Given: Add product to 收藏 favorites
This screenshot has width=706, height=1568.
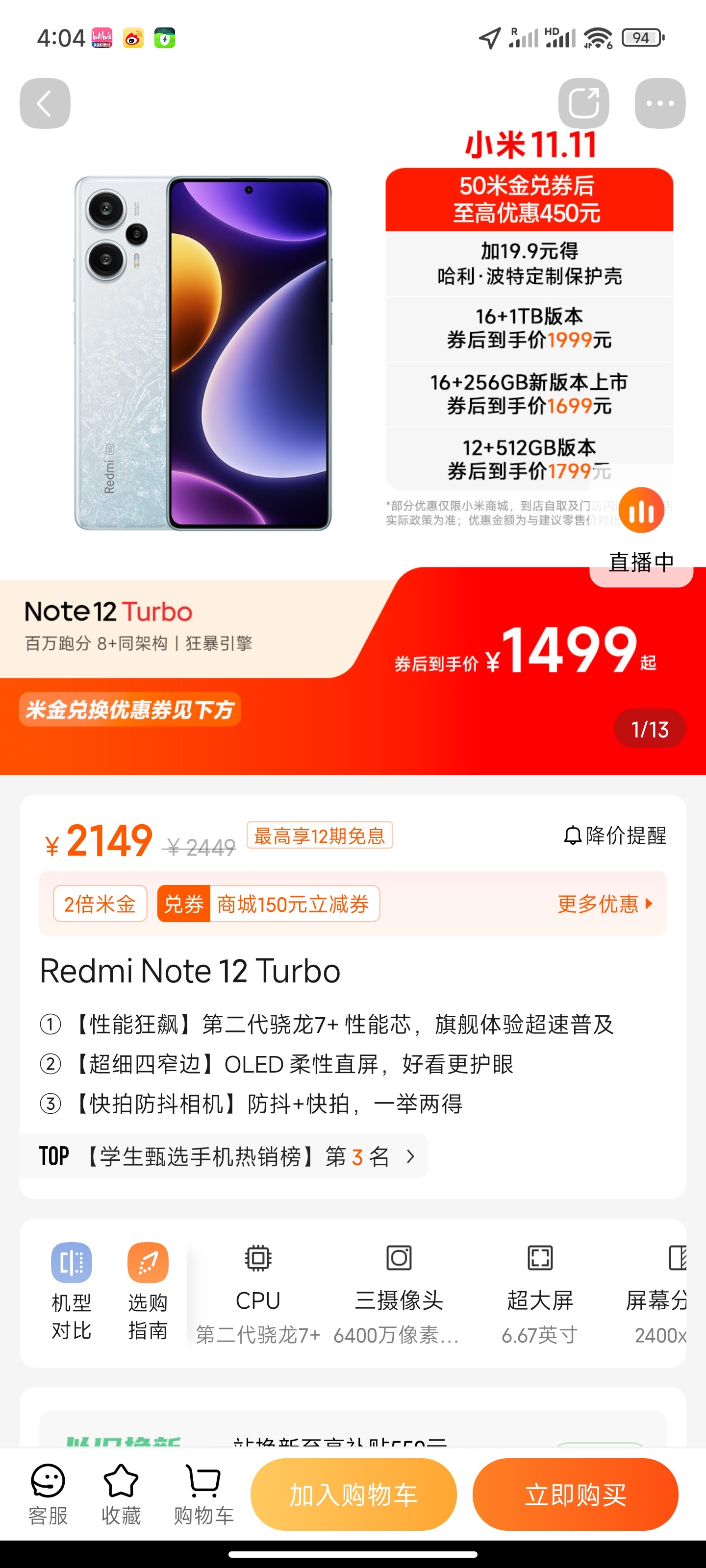Looking at the screenshot, I should [121, 1494].
